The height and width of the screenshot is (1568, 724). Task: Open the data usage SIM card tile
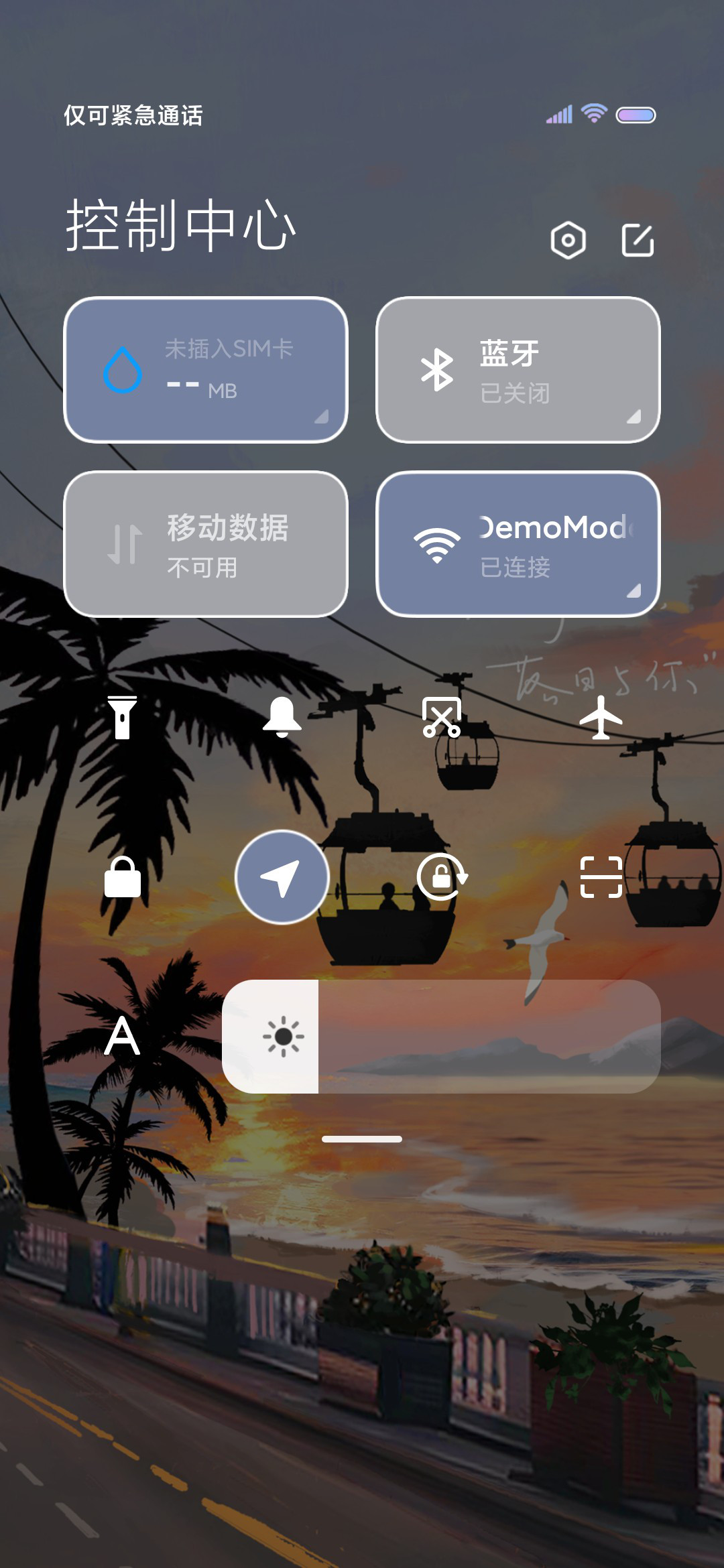206,370
